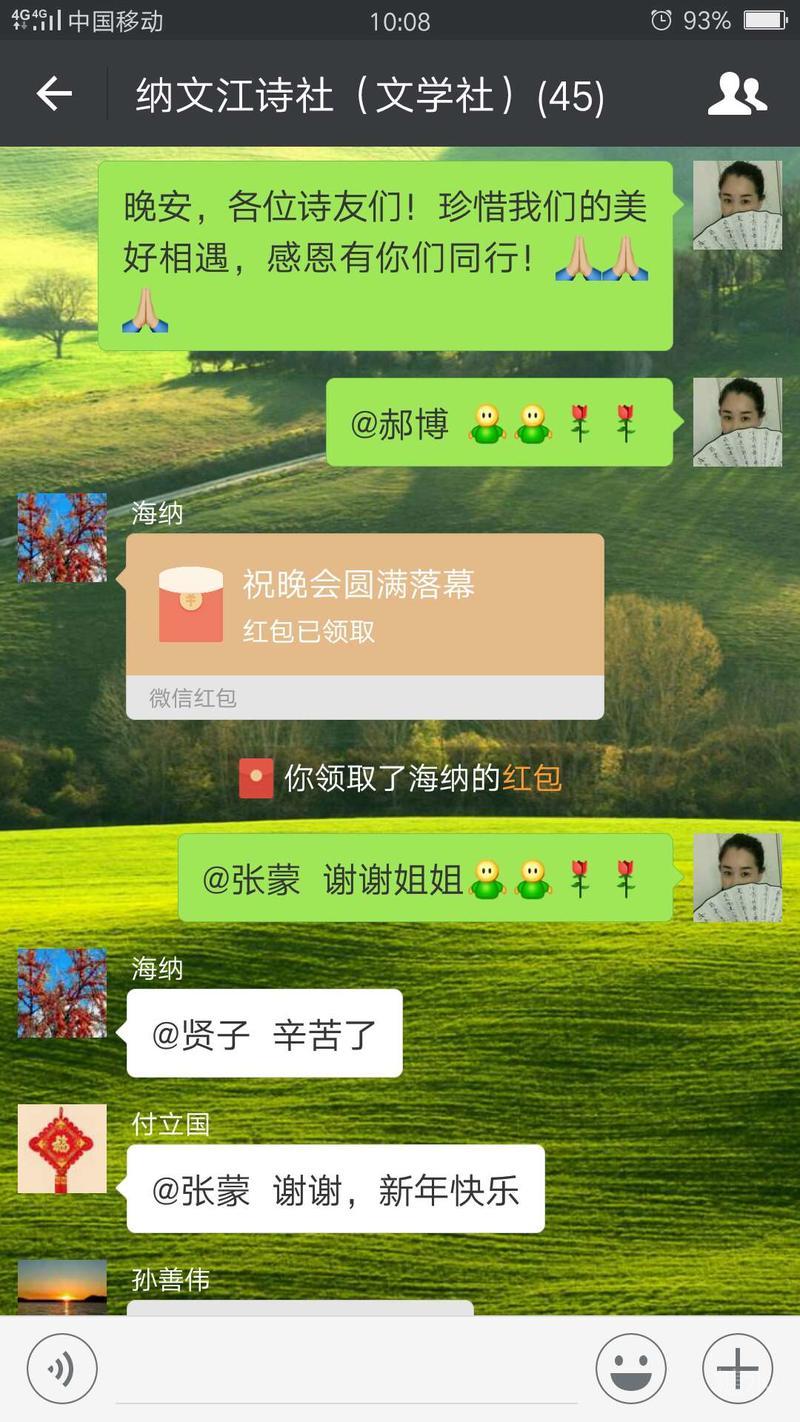Go back from the group chat
Screen dimensions: 800x1422
(54, 95)
